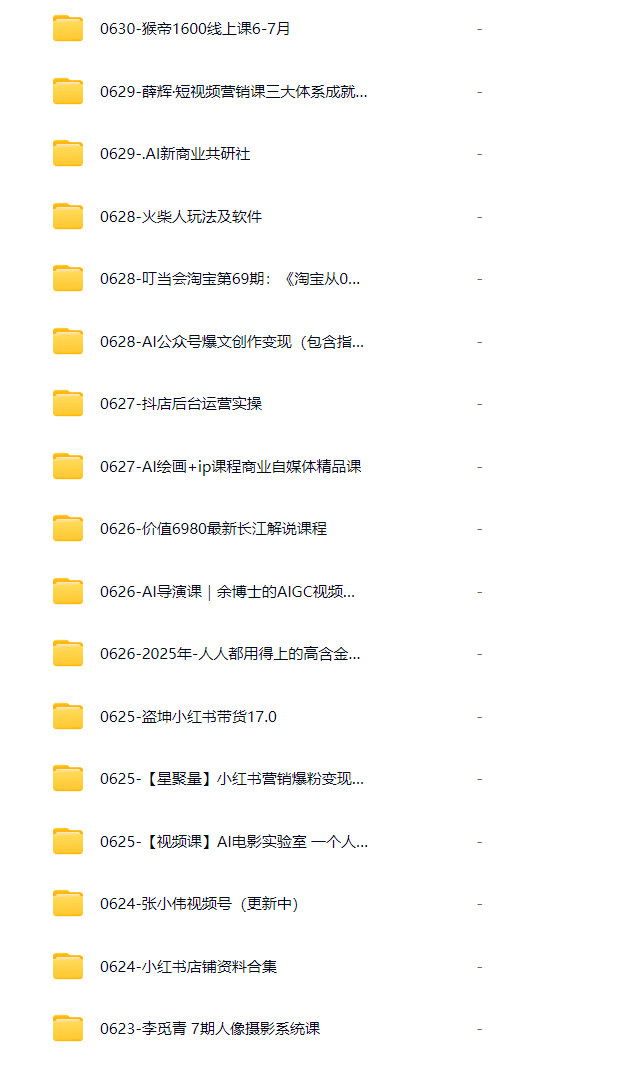Viewport: 620px width, 1066px height.
Task: Open the 0628-火柴人玩法及软件 folder
Action: [x=181, y=217]
